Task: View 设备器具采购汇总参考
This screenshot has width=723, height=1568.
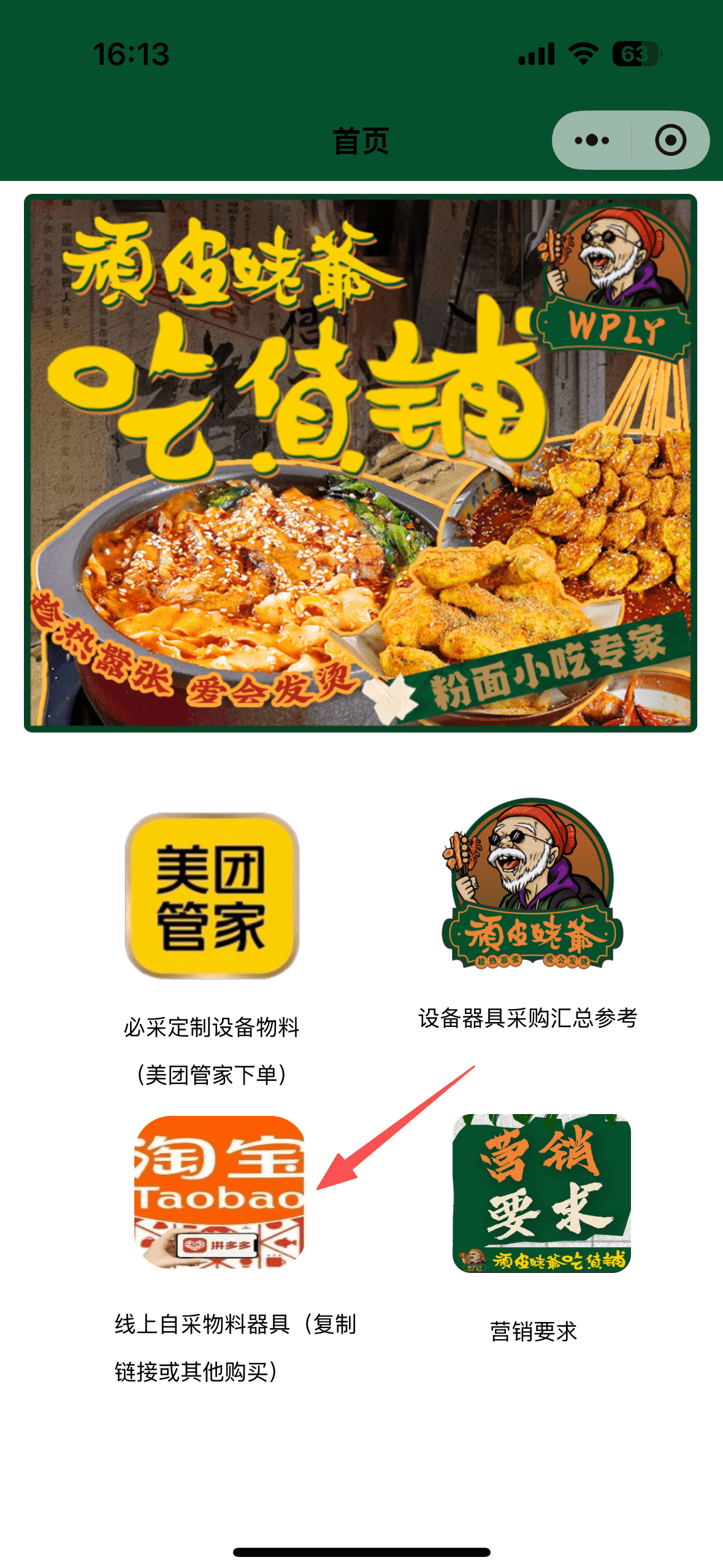Action: [532, 884]
